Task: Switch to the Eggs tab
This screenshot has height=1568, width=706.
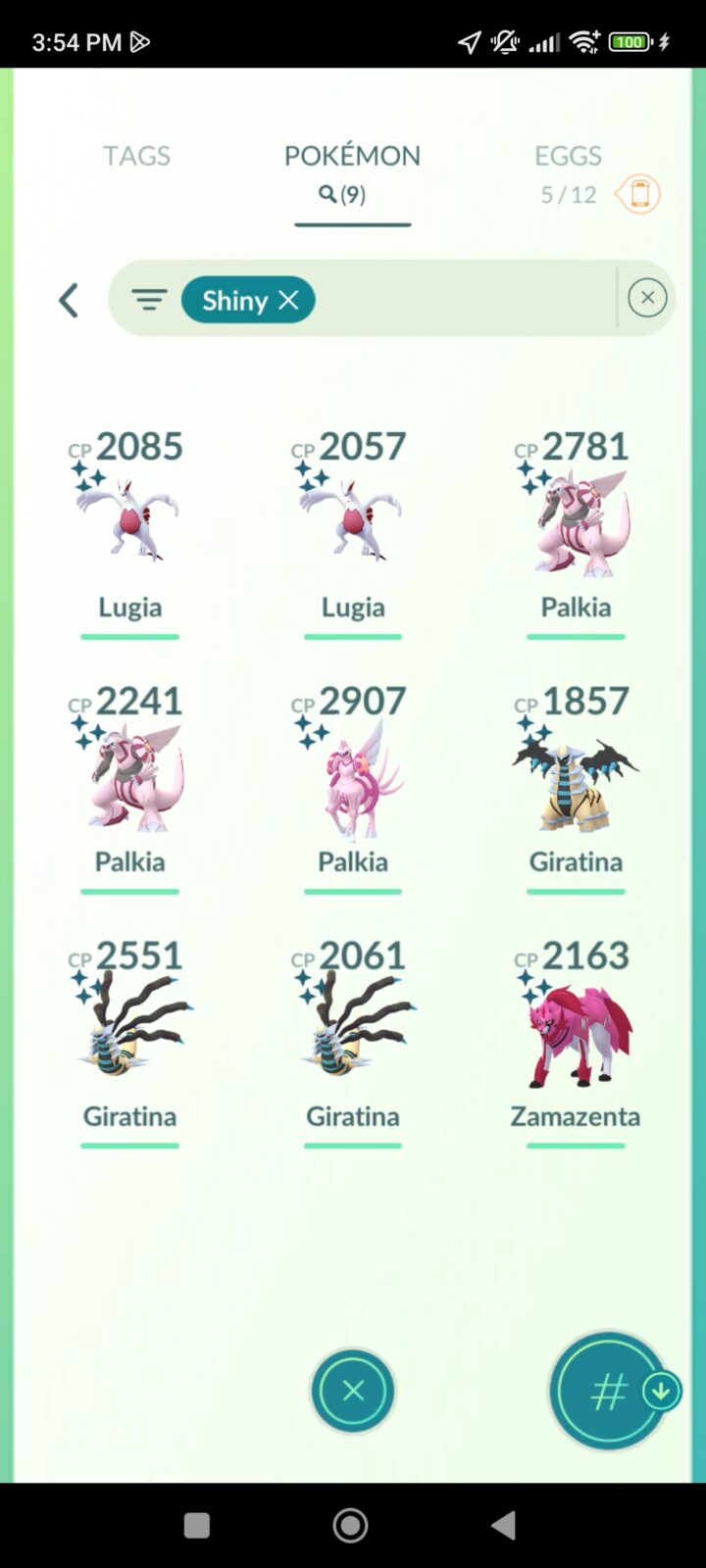Action: [x=568, y=156]
